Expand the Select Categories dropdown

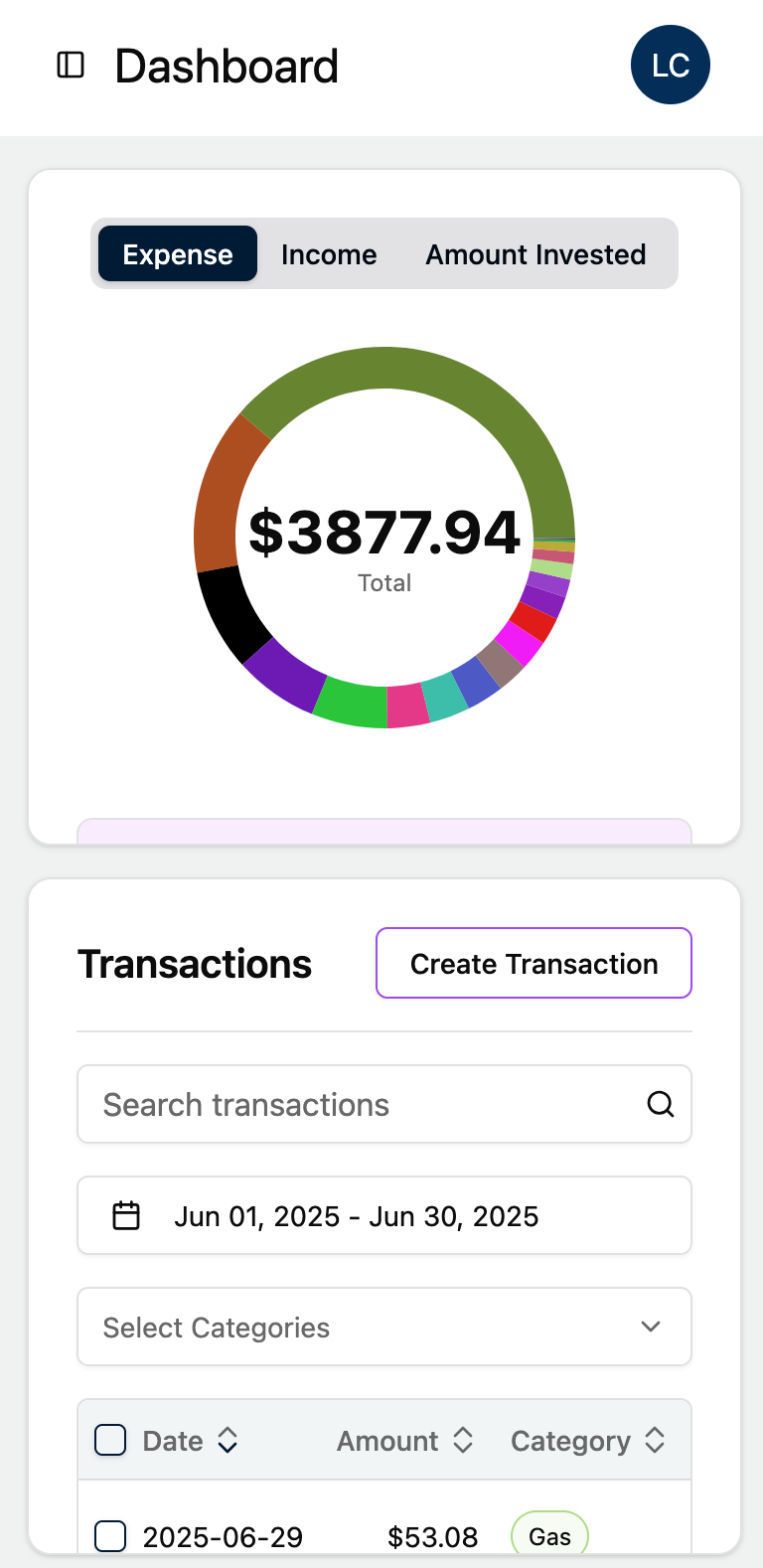(384, 1327)
